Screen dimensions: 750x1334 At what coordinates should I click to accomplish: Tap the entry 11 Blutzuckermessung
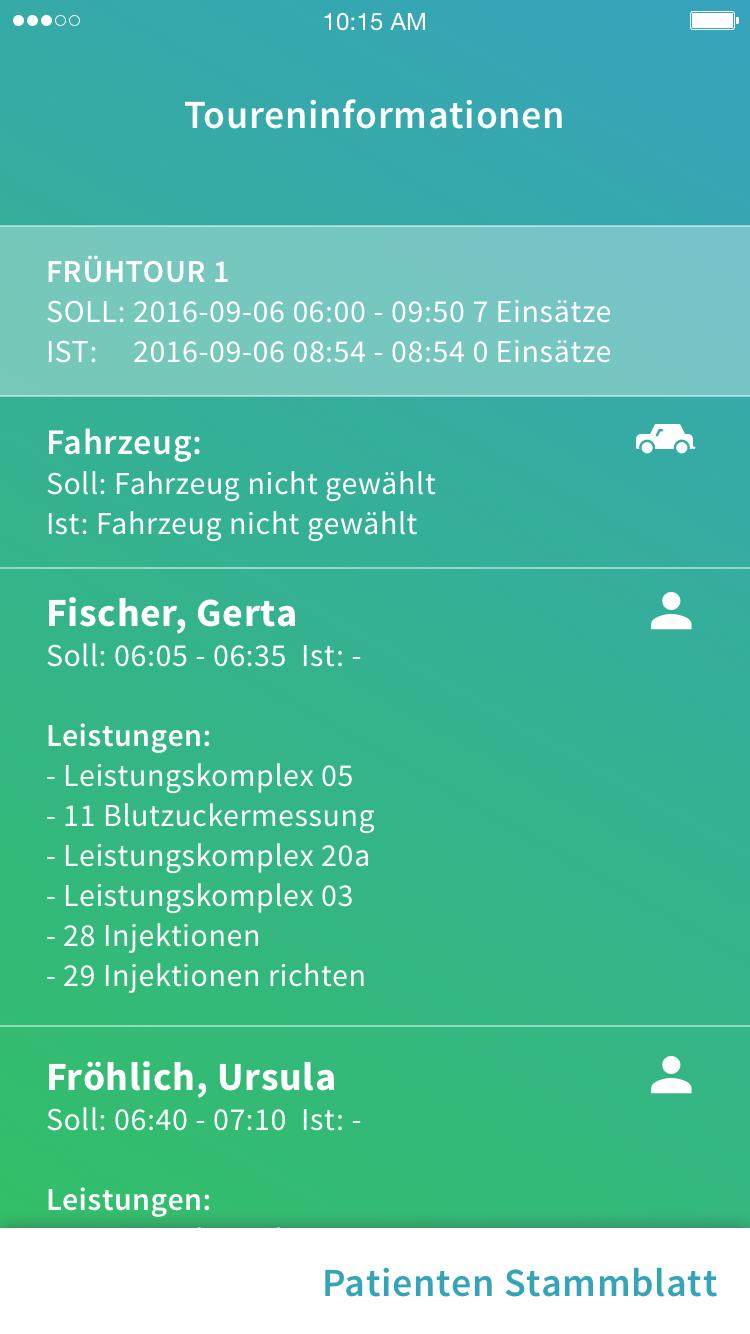click(x=210, y=816)
